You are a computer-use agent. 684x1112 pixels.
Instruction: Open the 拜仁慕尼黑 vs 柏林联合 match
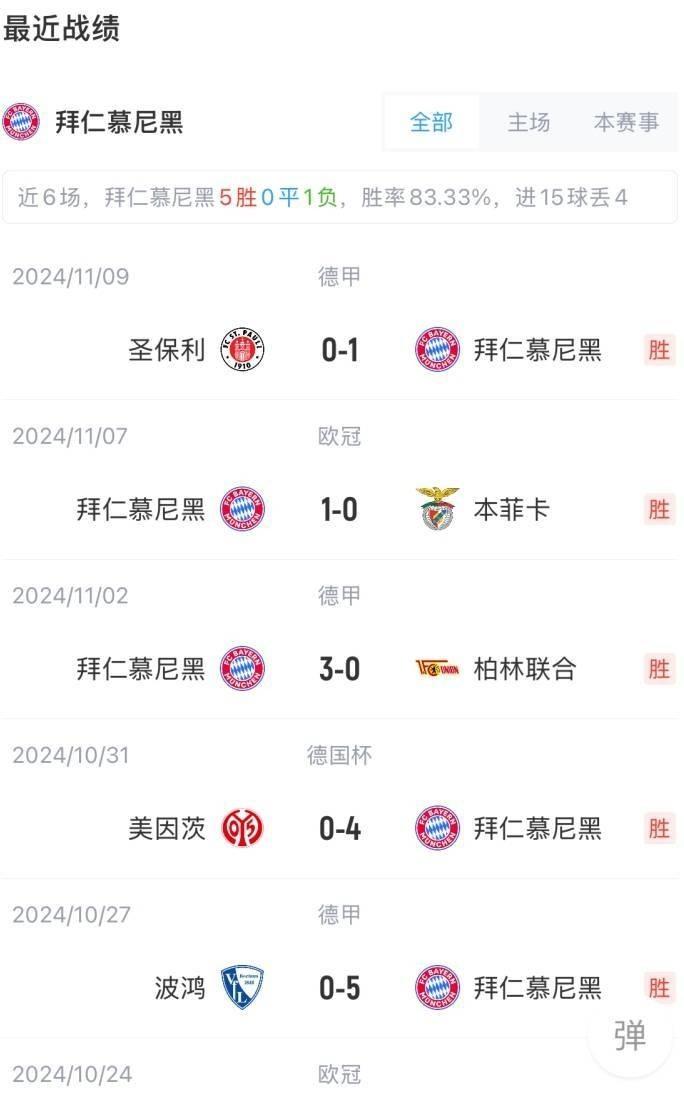(x=340, y=669)
